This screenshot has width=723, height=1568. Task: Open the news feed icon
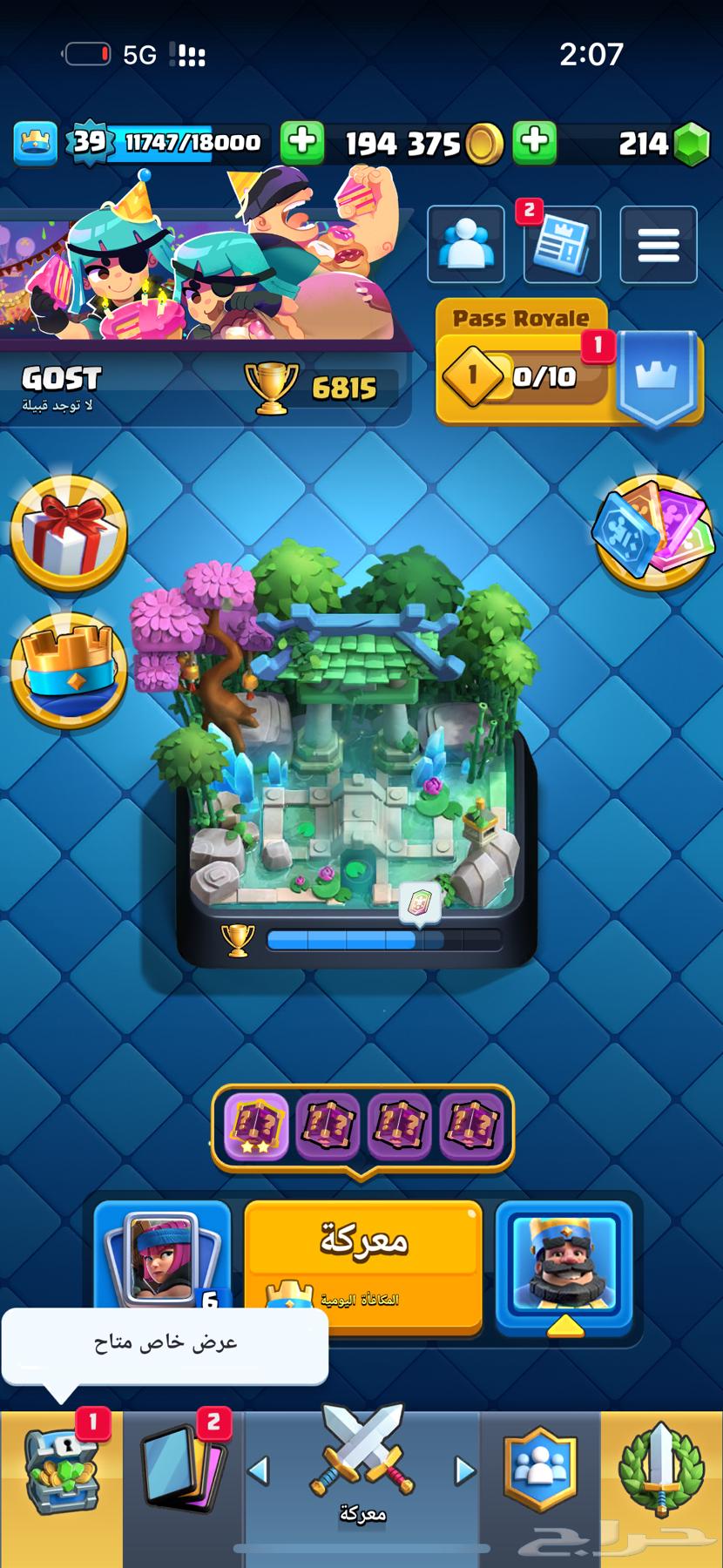(562, 244)
